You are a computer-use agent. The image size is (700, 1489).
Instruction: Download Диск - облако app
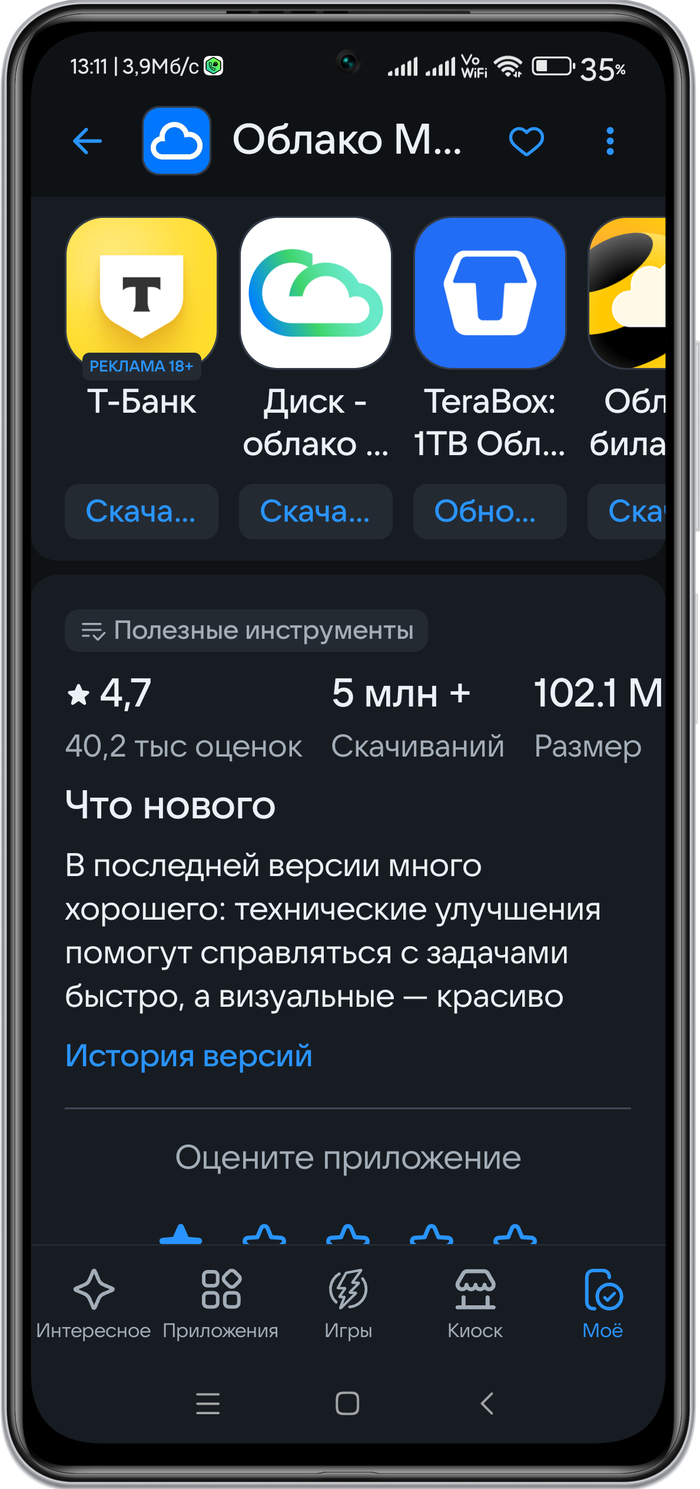tap(315, 512)
